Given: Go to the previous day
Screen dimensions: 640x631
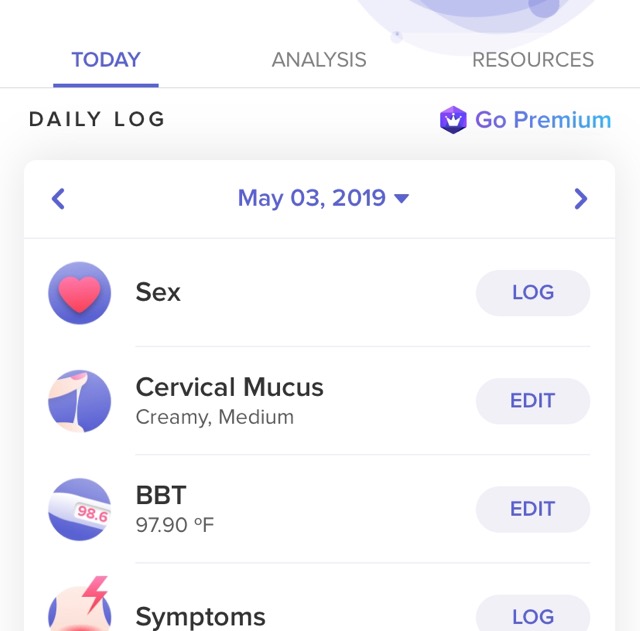Looking at the screenshot, I should [x=58, y=199].
